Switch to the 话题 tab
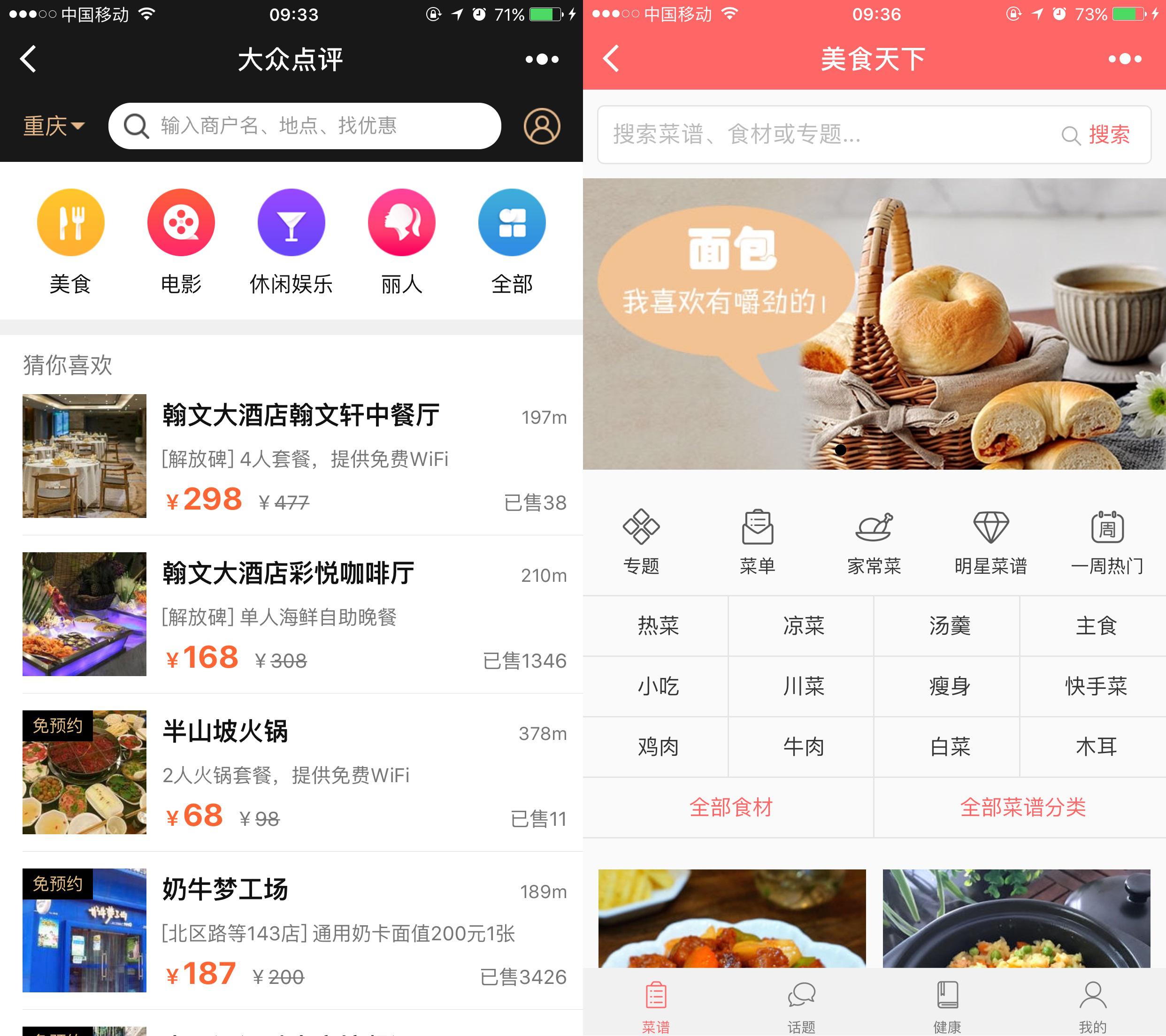Screen dimensions: 1166x1036 point(801,1007)
